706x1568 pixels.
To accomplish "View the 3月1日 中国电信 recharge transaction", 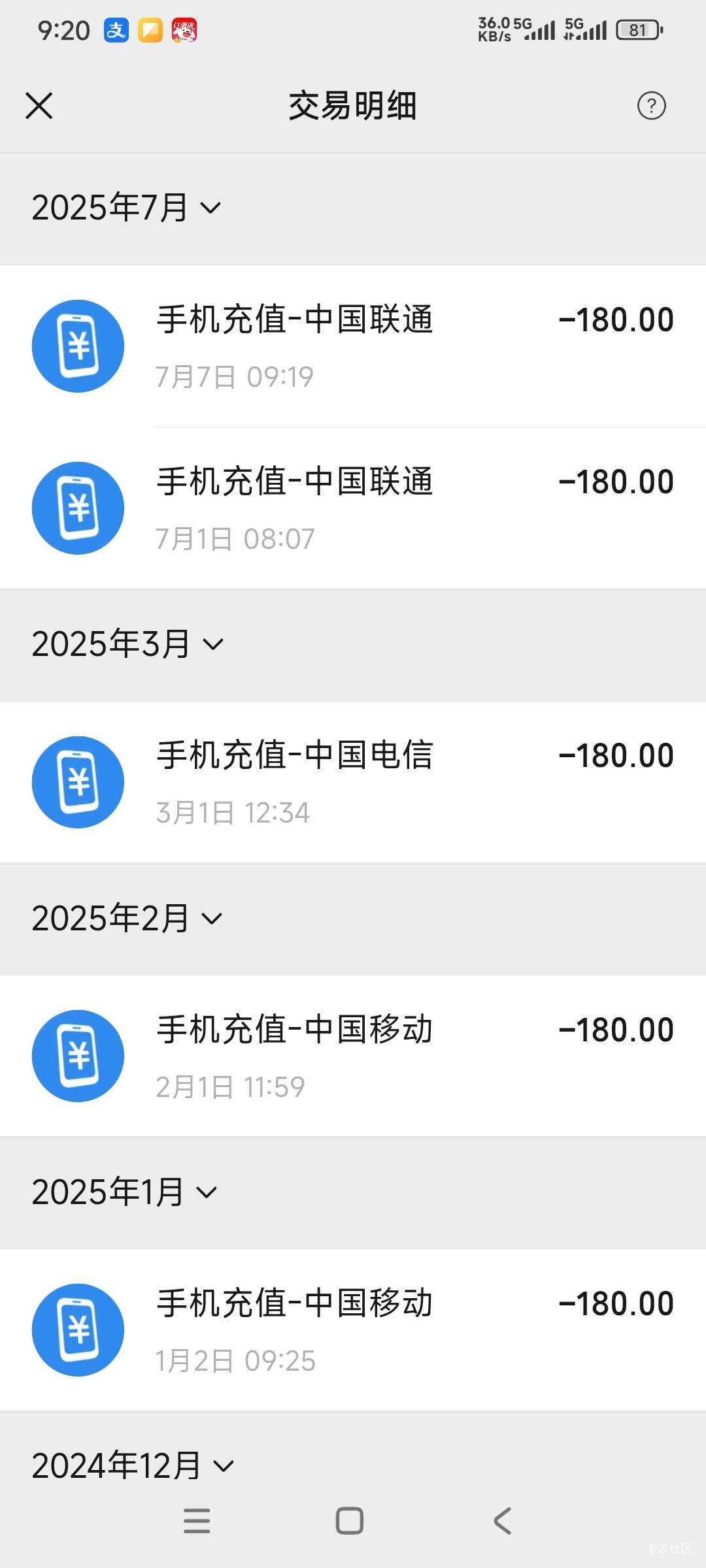I will pyautogui.click(x=353, y=782).
